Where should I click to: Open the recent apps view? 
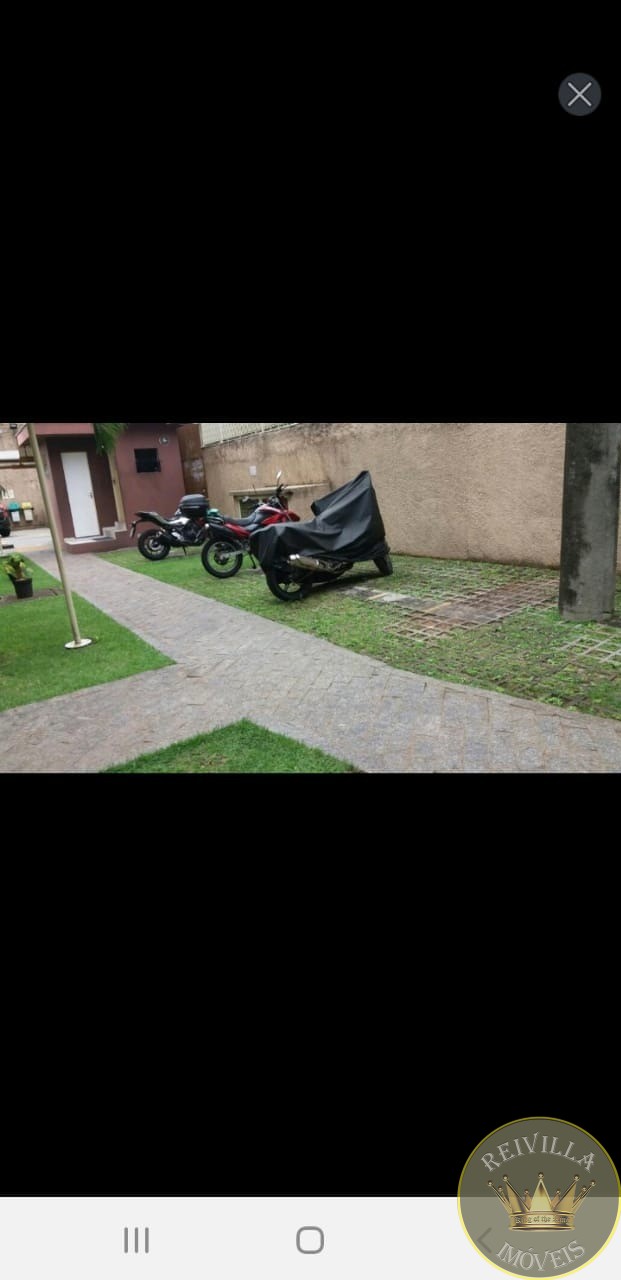coord(136,1240)
